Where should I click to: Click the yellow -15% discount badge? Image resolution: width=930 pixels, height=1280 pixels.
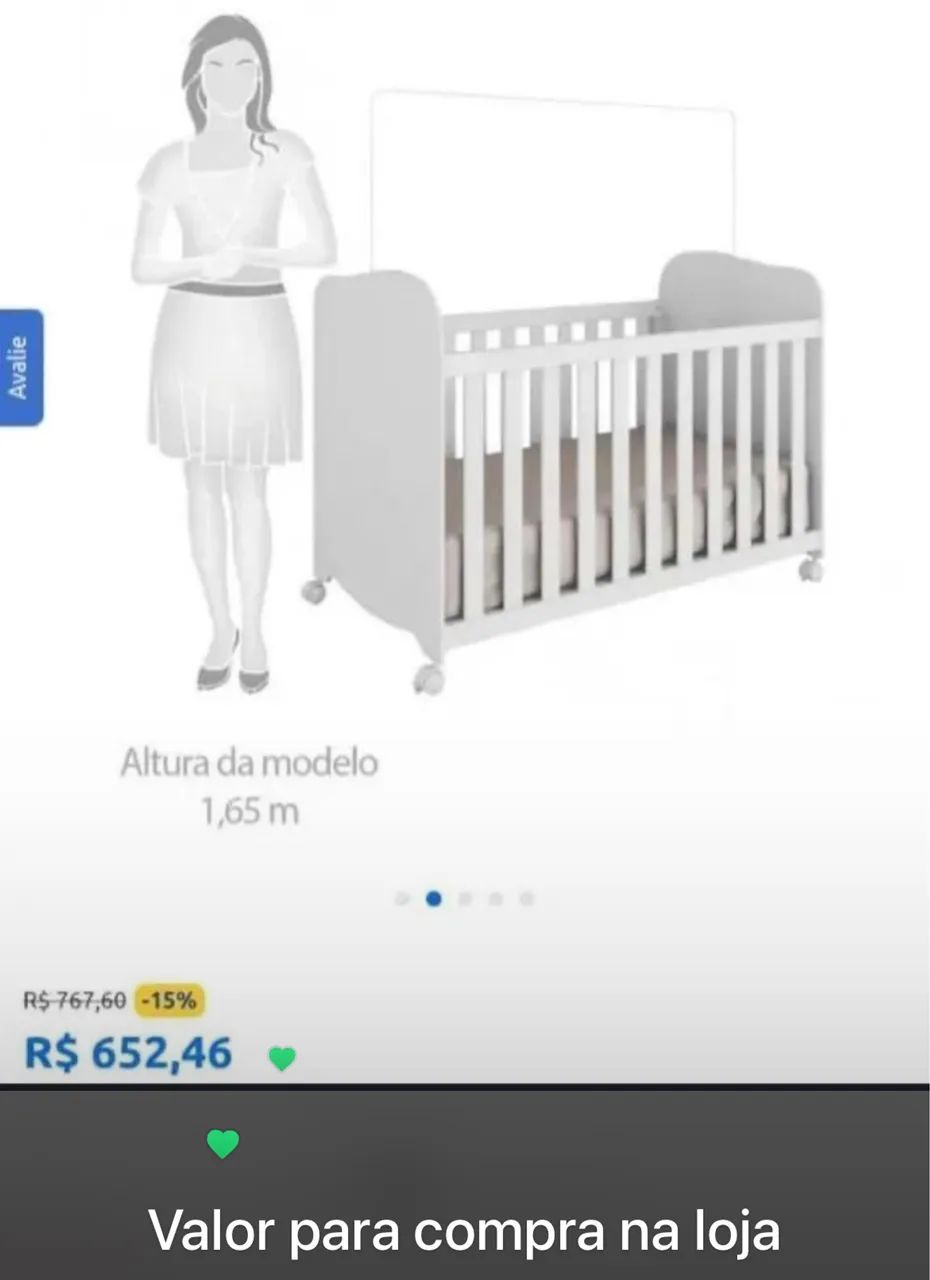(x=170, y=998)
